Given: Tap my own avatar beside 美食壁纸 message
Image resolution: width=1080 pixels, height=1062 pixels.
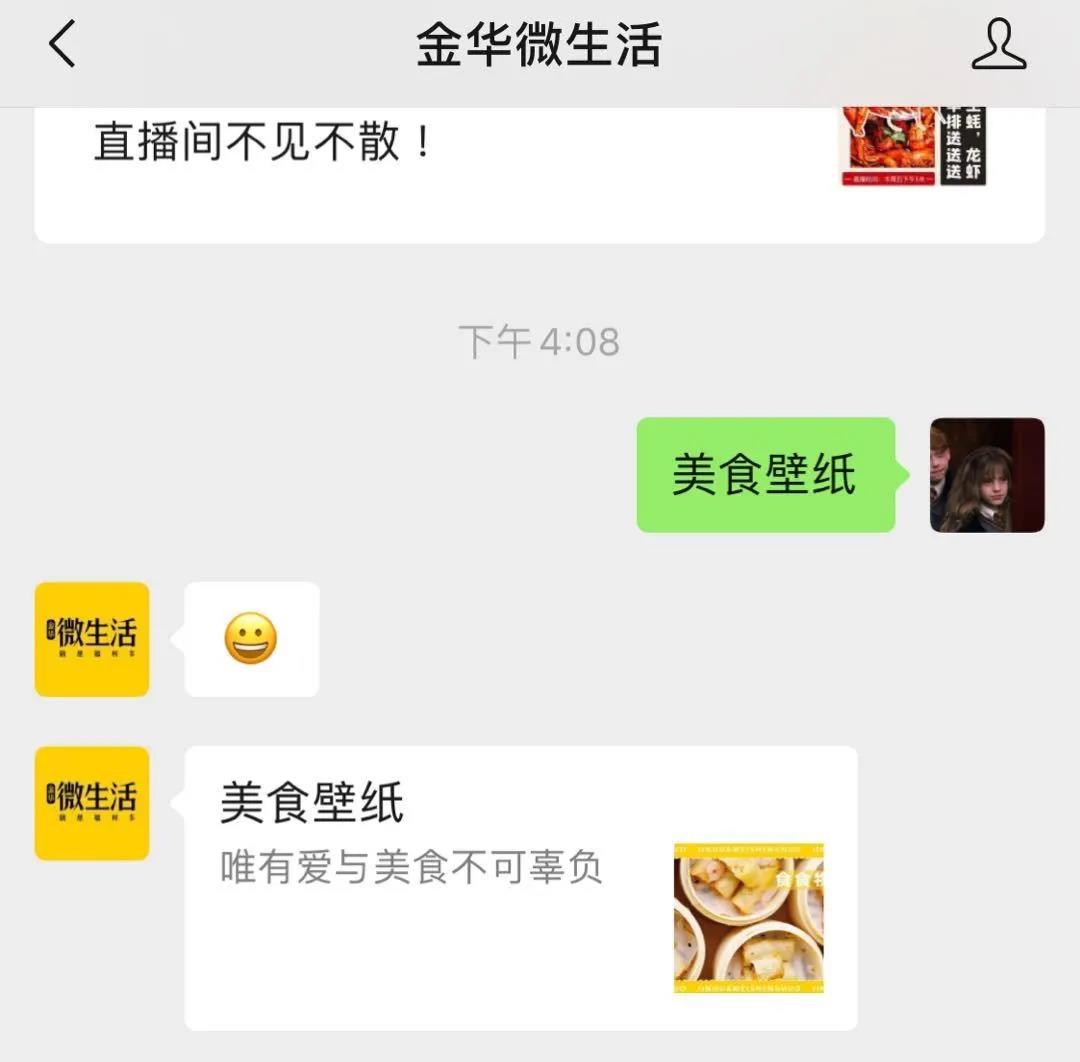Looking at the screenshot, I should tap(986, 475).
